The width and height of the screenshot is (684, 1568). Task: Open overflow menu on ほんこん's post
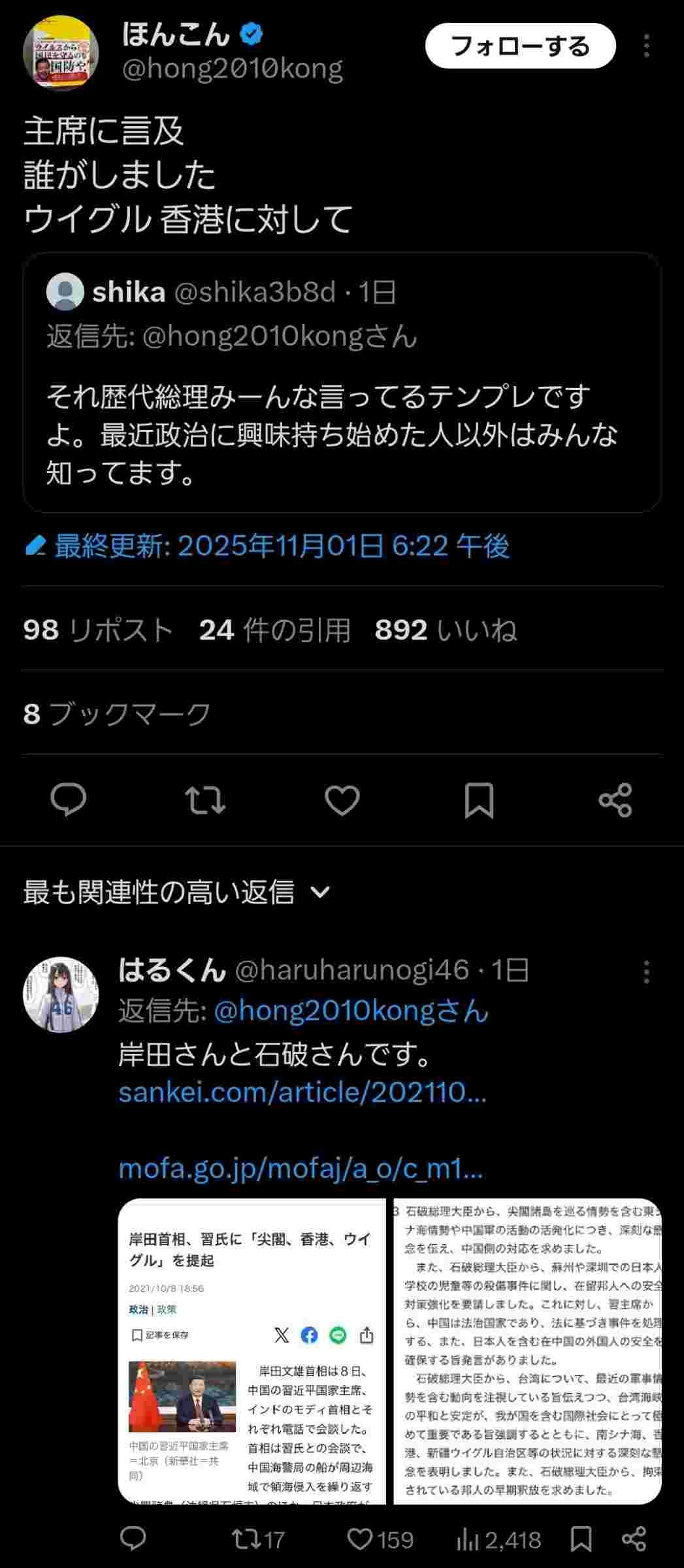click(646, 46)
